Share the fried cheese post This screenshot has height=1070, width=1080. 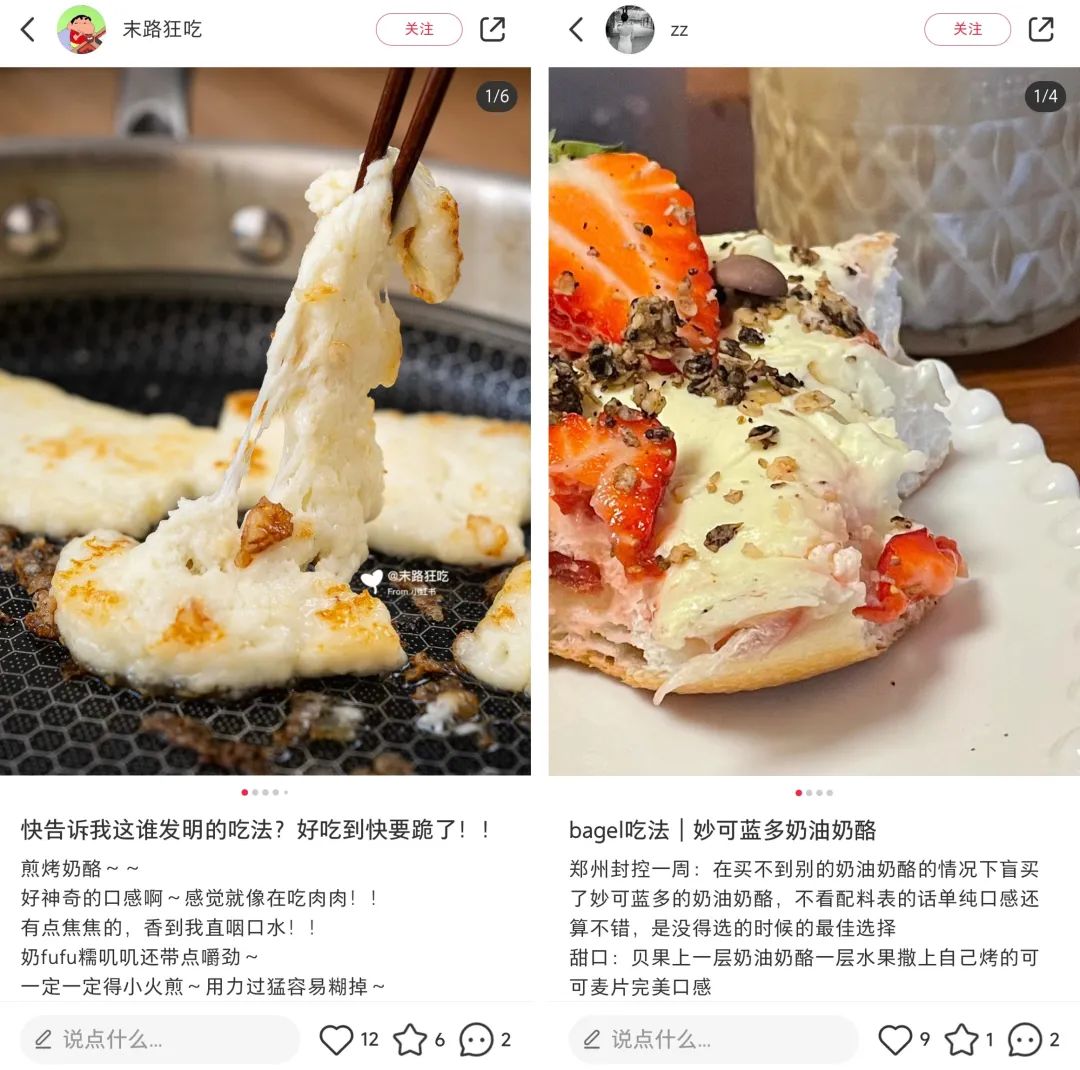493,30
